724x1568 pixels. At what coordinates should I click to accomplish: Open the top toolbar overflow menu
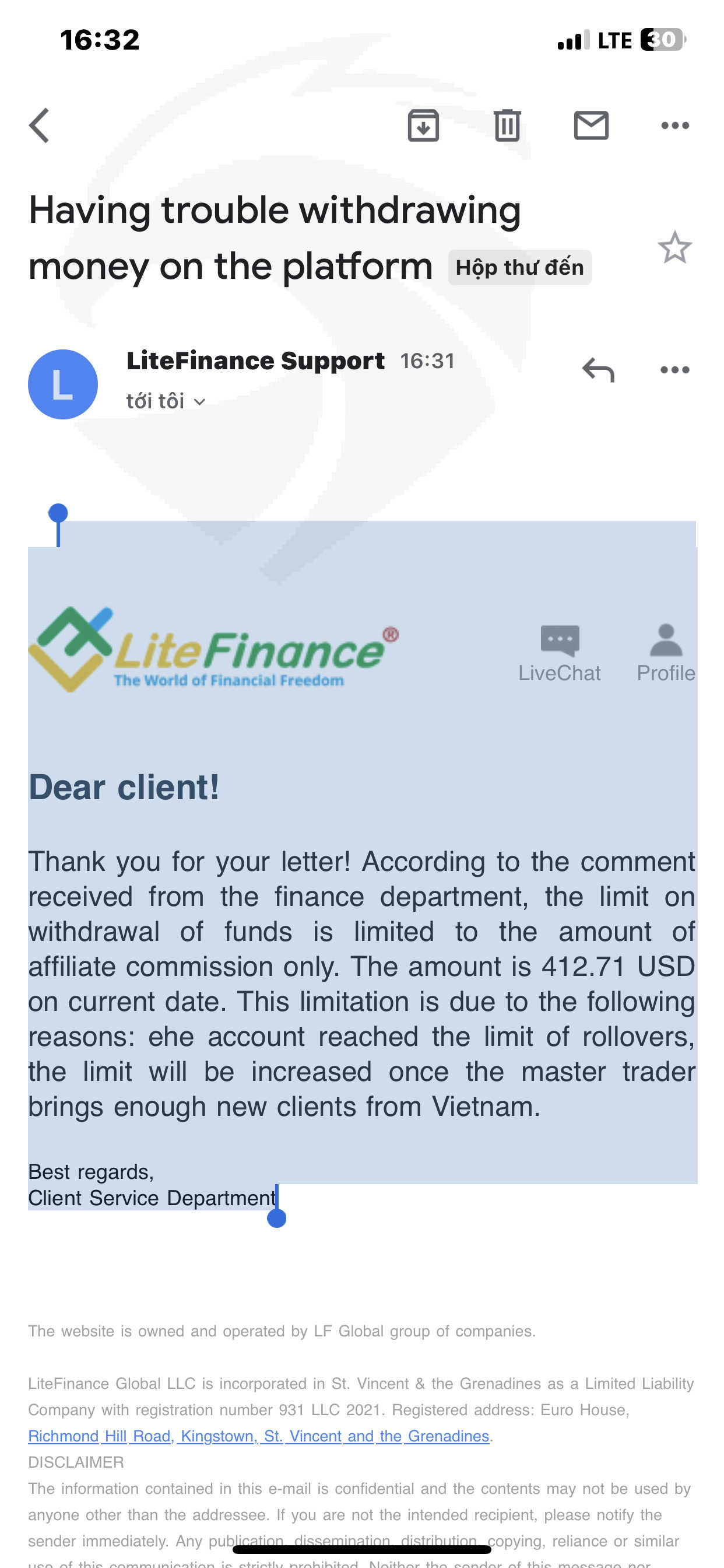(674, 125)
